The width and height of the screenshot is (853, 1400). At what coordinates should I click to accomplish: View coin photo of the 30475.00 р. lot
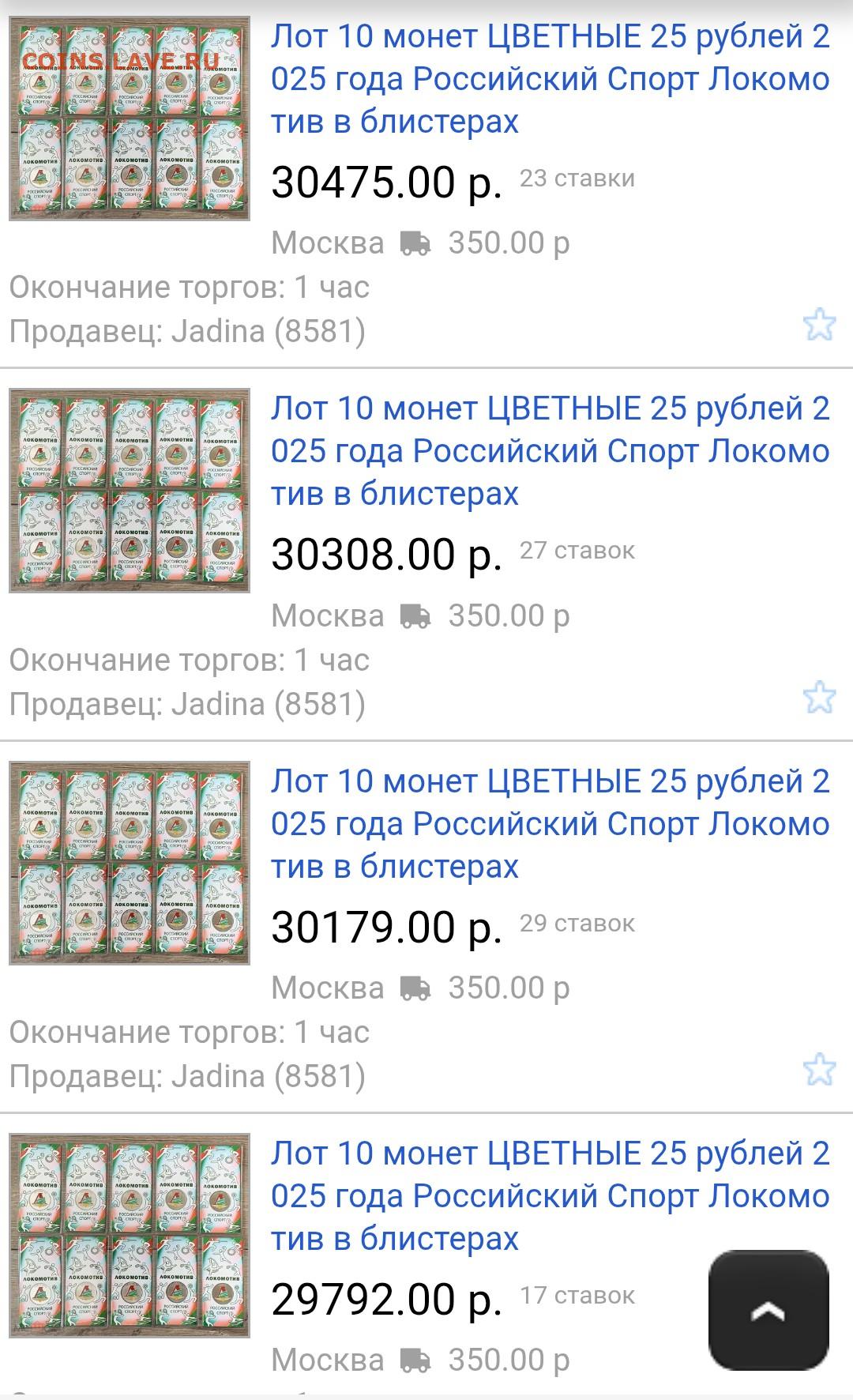(x=130, y=119)
